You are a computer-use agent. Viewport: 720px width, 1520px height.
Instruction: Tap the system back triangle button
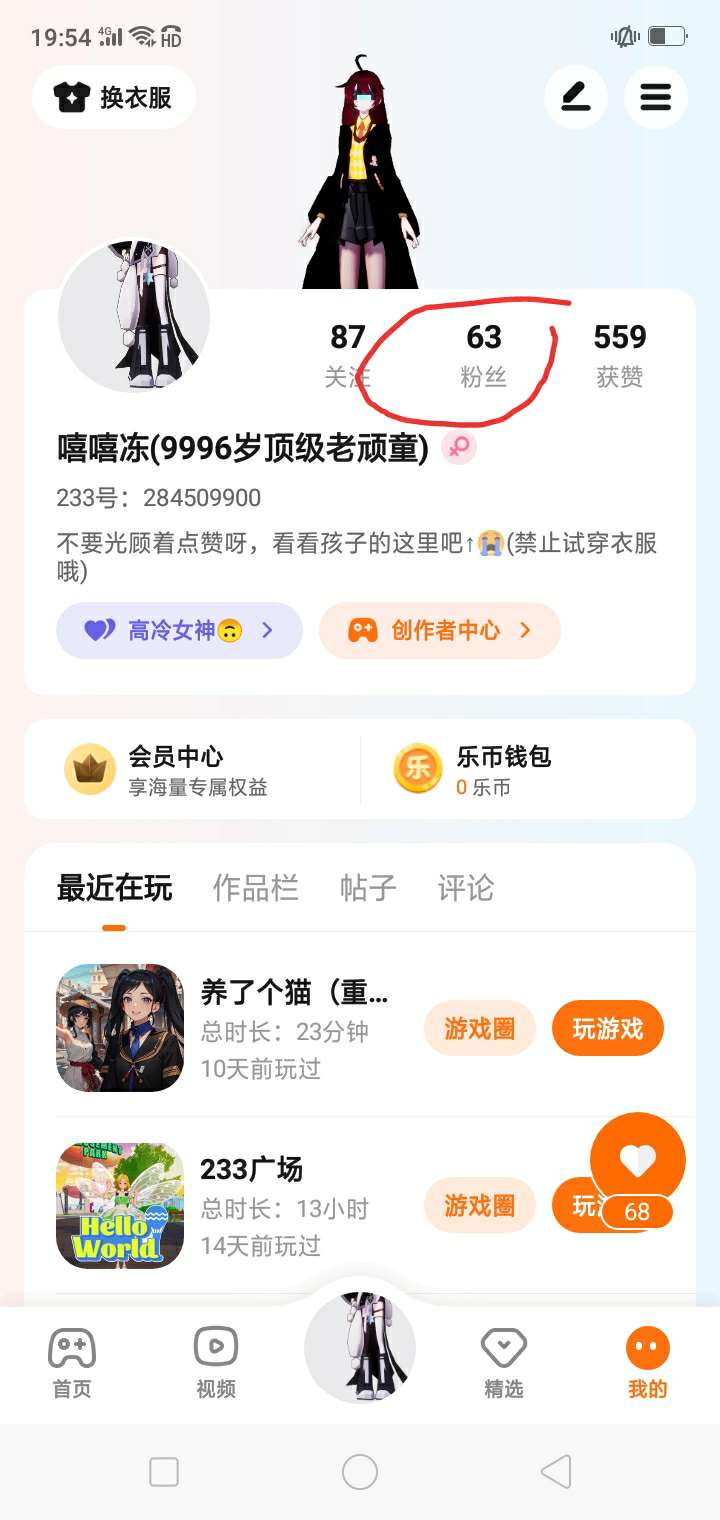(556, 1472)
